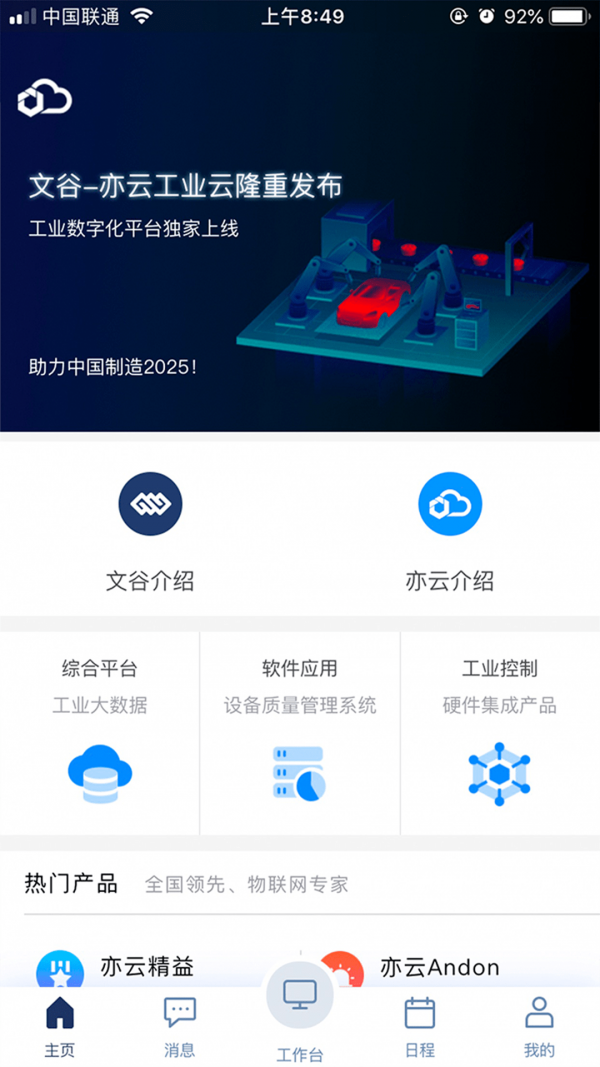Image resolution: width=600 pixels, height=1067 pixels.
Task: Open the 综合平台 工业大数据 card
Action: click(x=100, y=732)
